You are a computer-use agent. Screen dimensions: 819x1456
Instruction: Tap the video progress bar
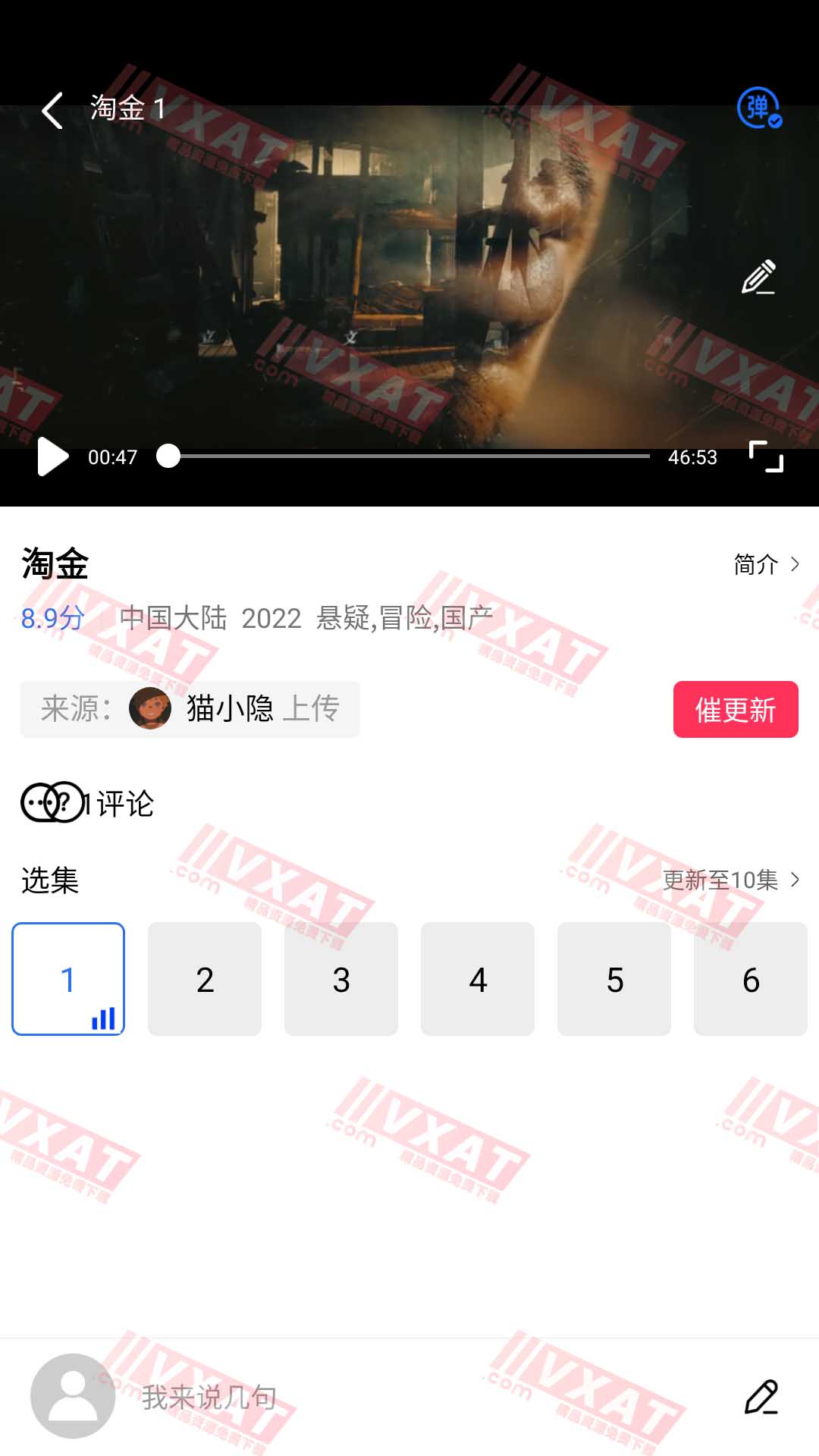click(409, 457)
